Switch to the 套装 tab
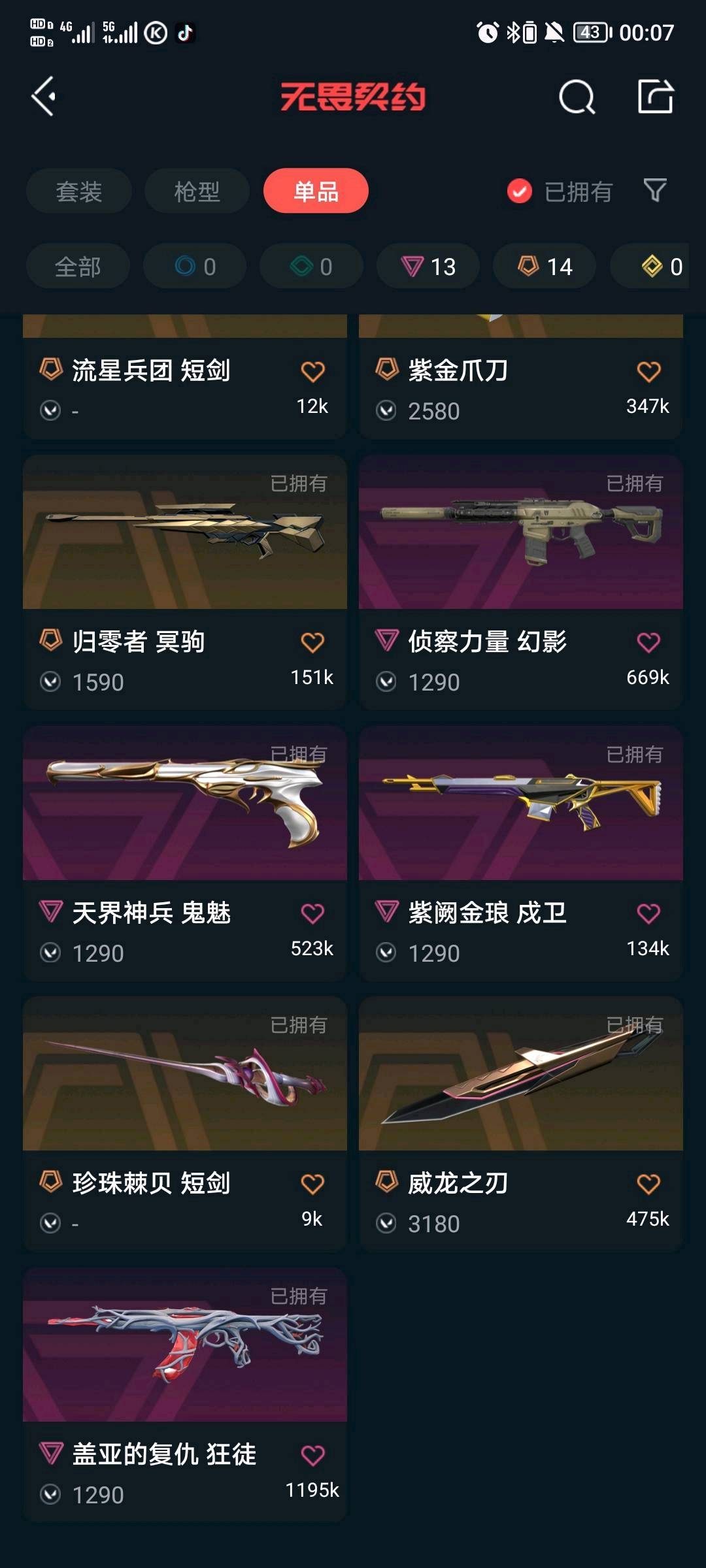The height and width of the screenshot is (1568, 706). point(79,191)
